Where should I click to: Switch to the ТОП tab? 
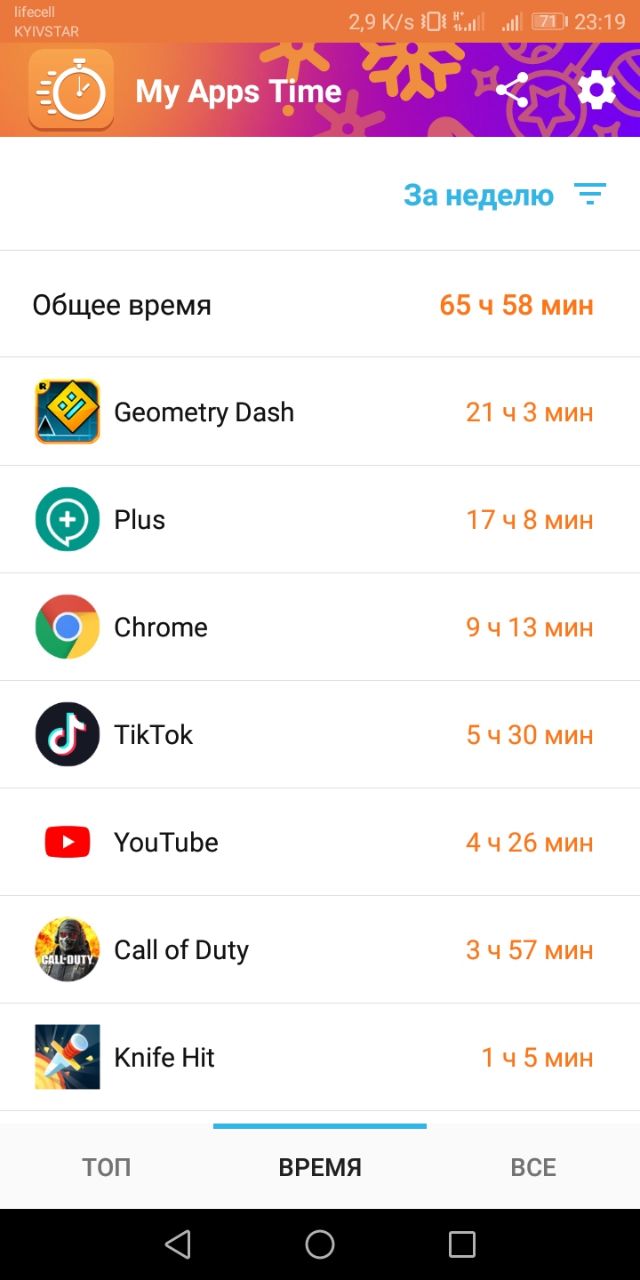point(106,1167)
